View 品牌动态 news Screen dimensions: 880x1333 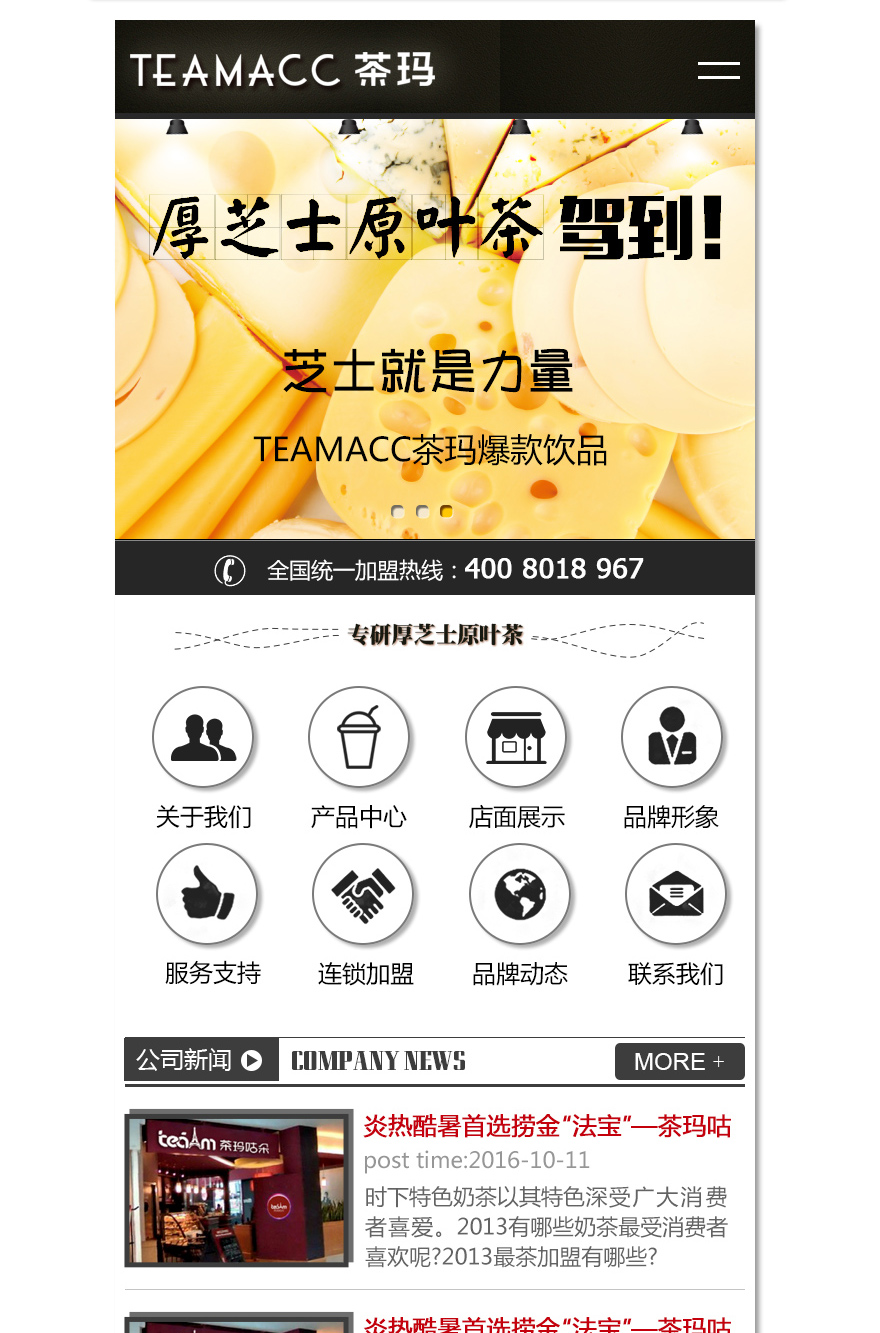pos(519,894)
